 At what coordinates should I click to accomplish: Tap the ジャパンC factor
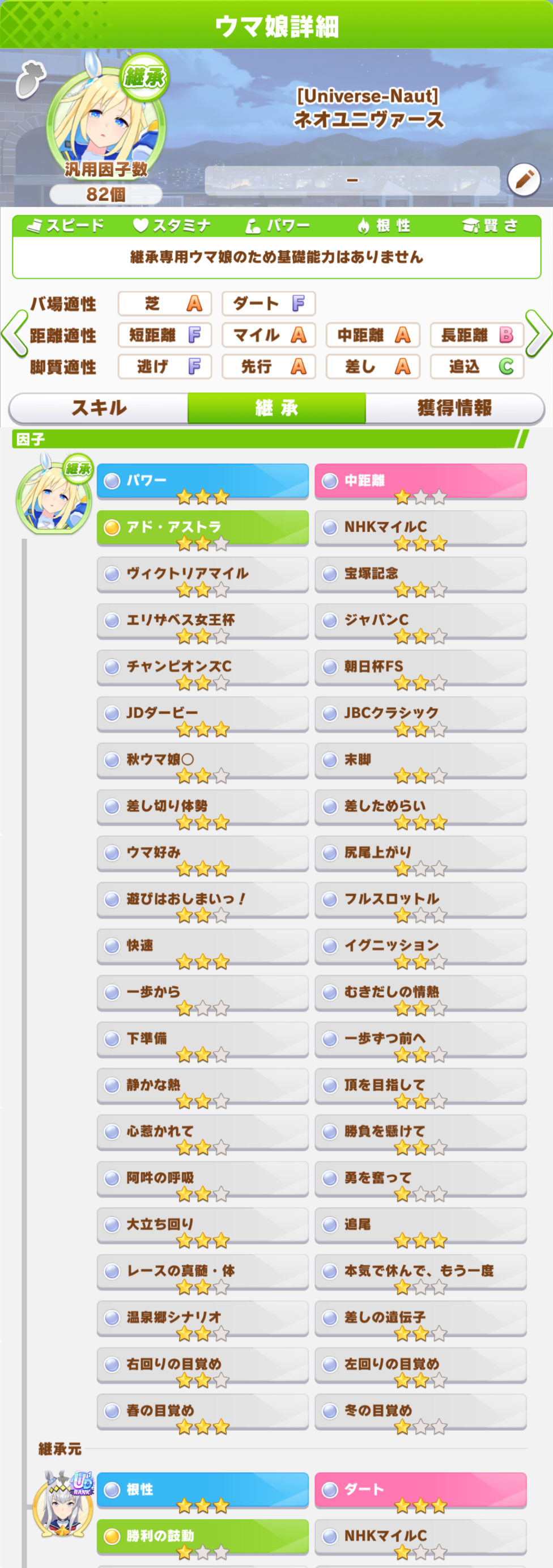[x=420, y=621]
